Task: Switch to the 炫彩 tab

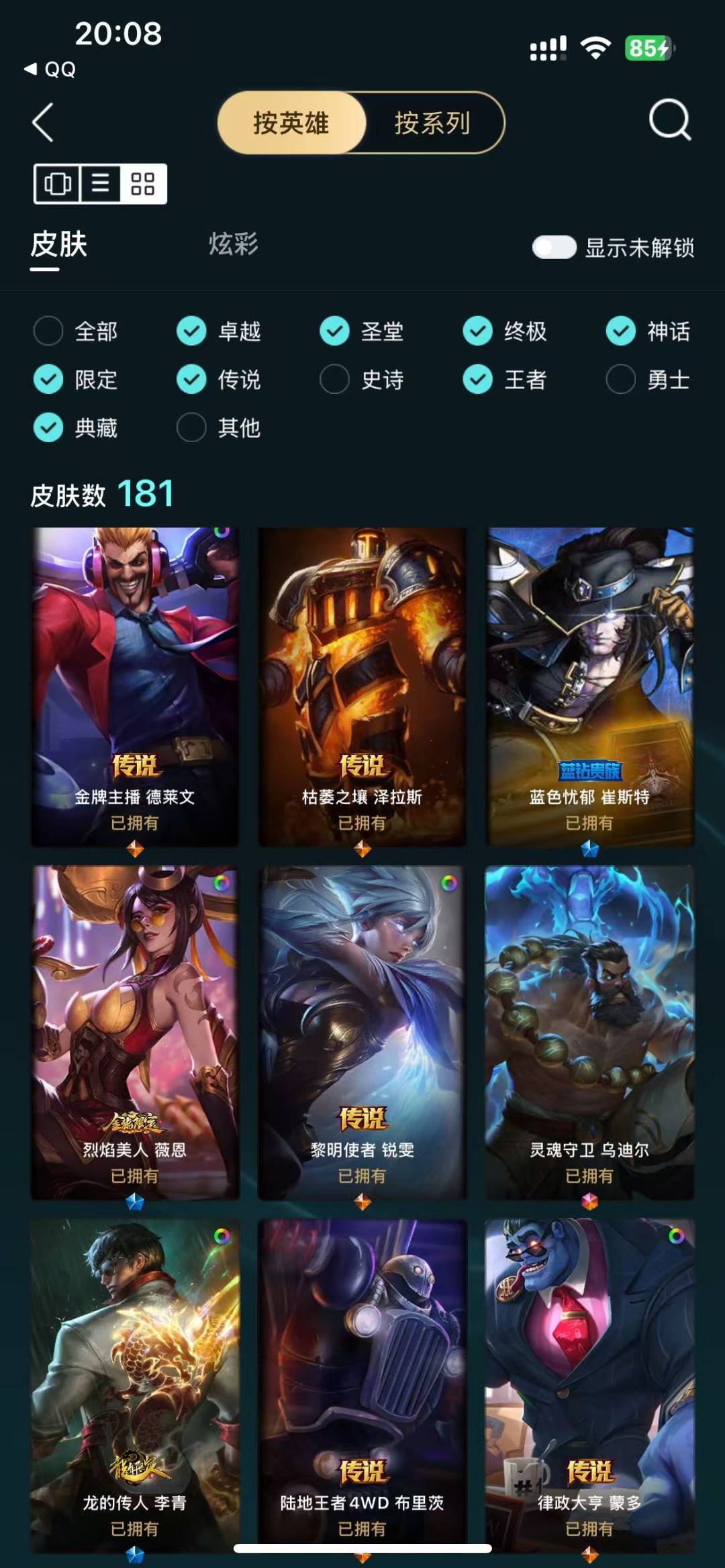Action: (x=233, y=244)
